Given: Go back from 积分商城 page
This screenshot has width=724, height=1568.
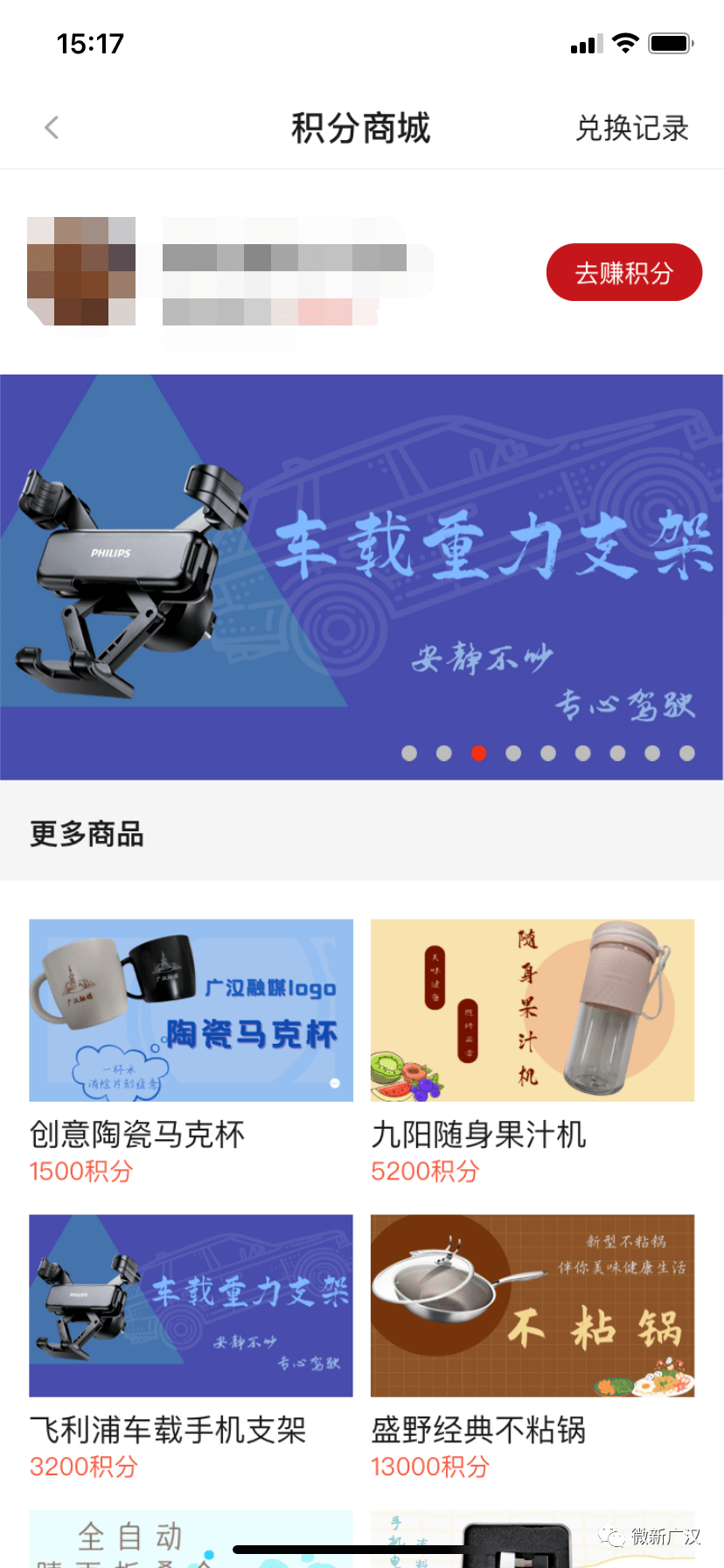Looking at the screenshot, I should pos(52,128).
